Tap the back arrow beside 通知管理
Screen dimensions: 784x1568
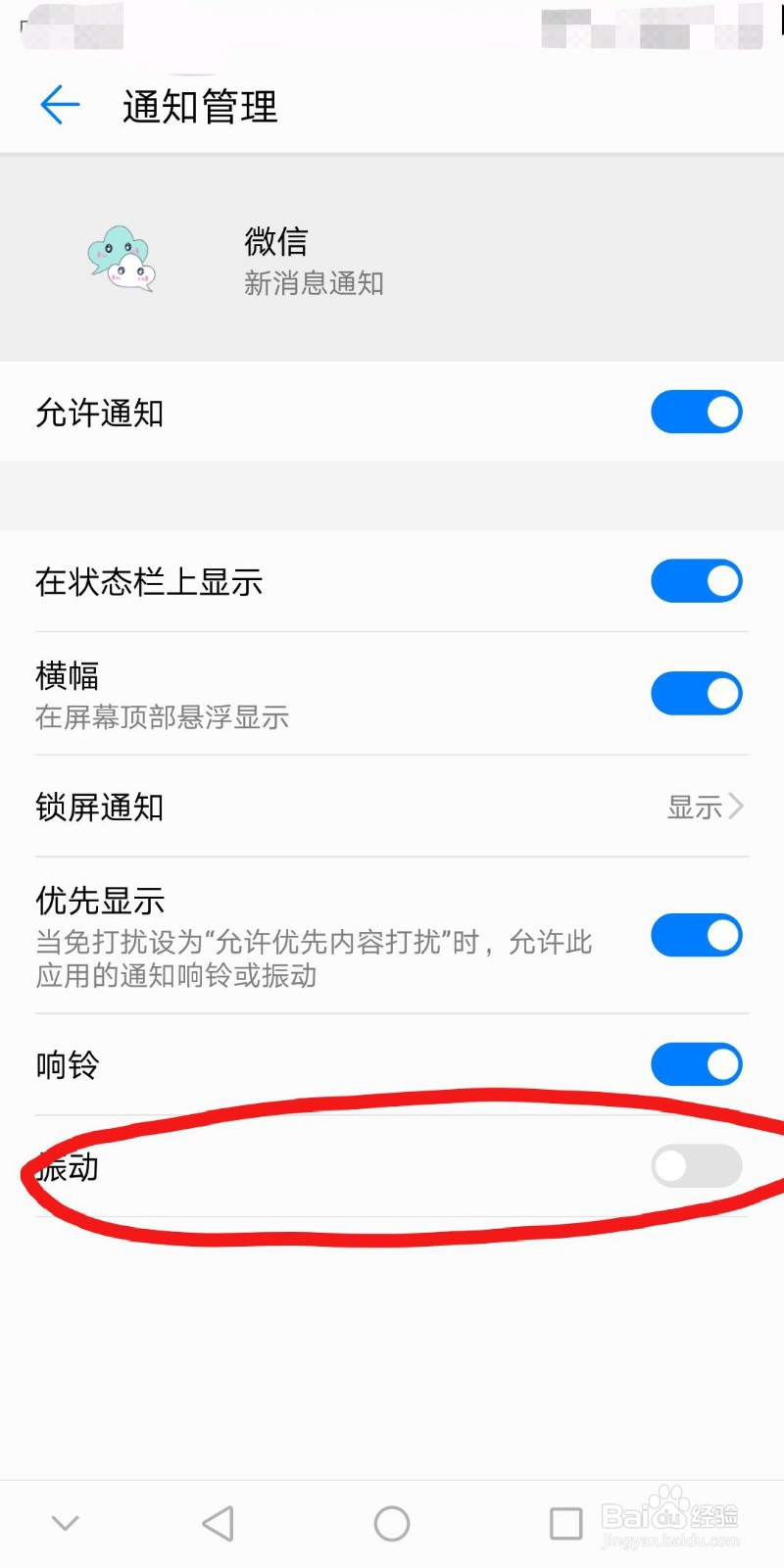pyautogui.click(x=59, y=105)
